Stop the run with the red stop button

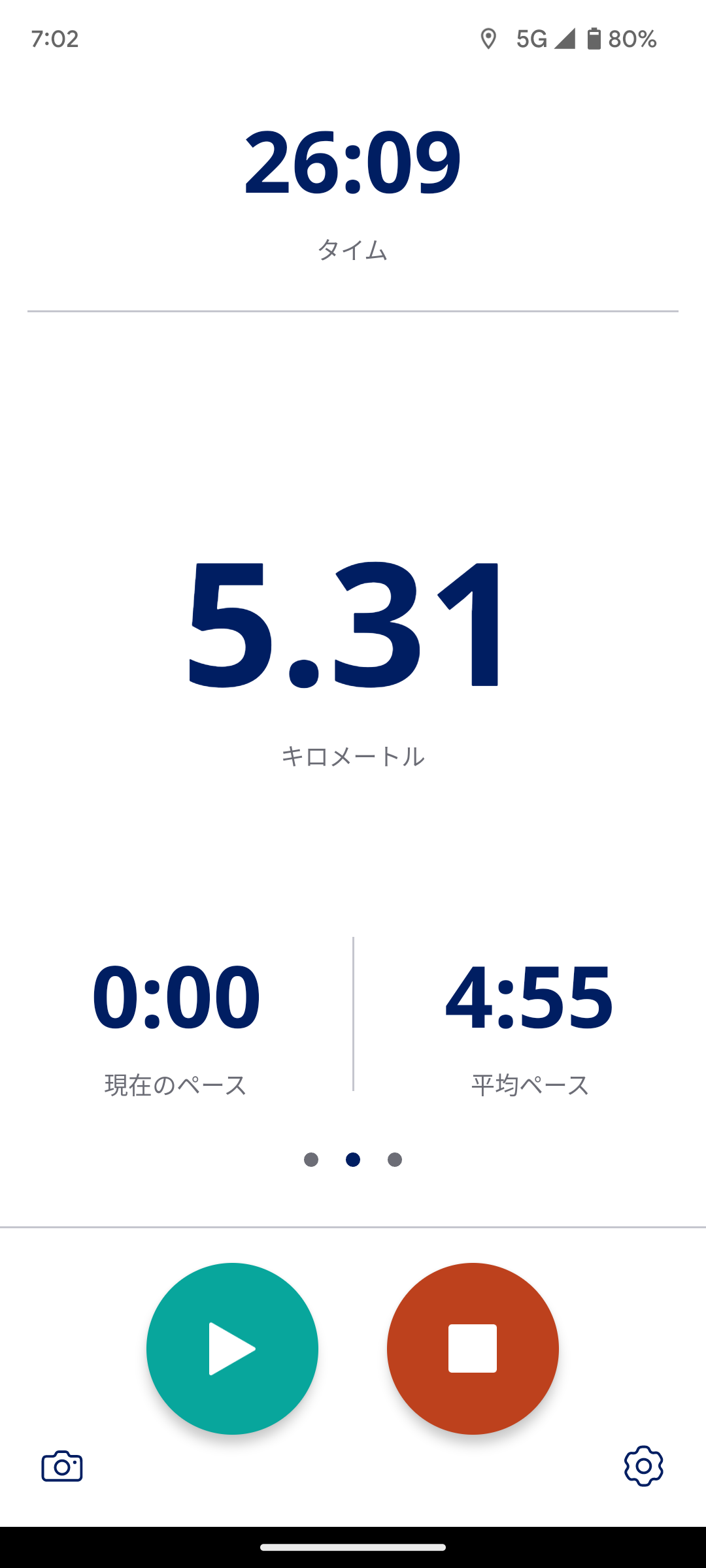coord(473,1348)
